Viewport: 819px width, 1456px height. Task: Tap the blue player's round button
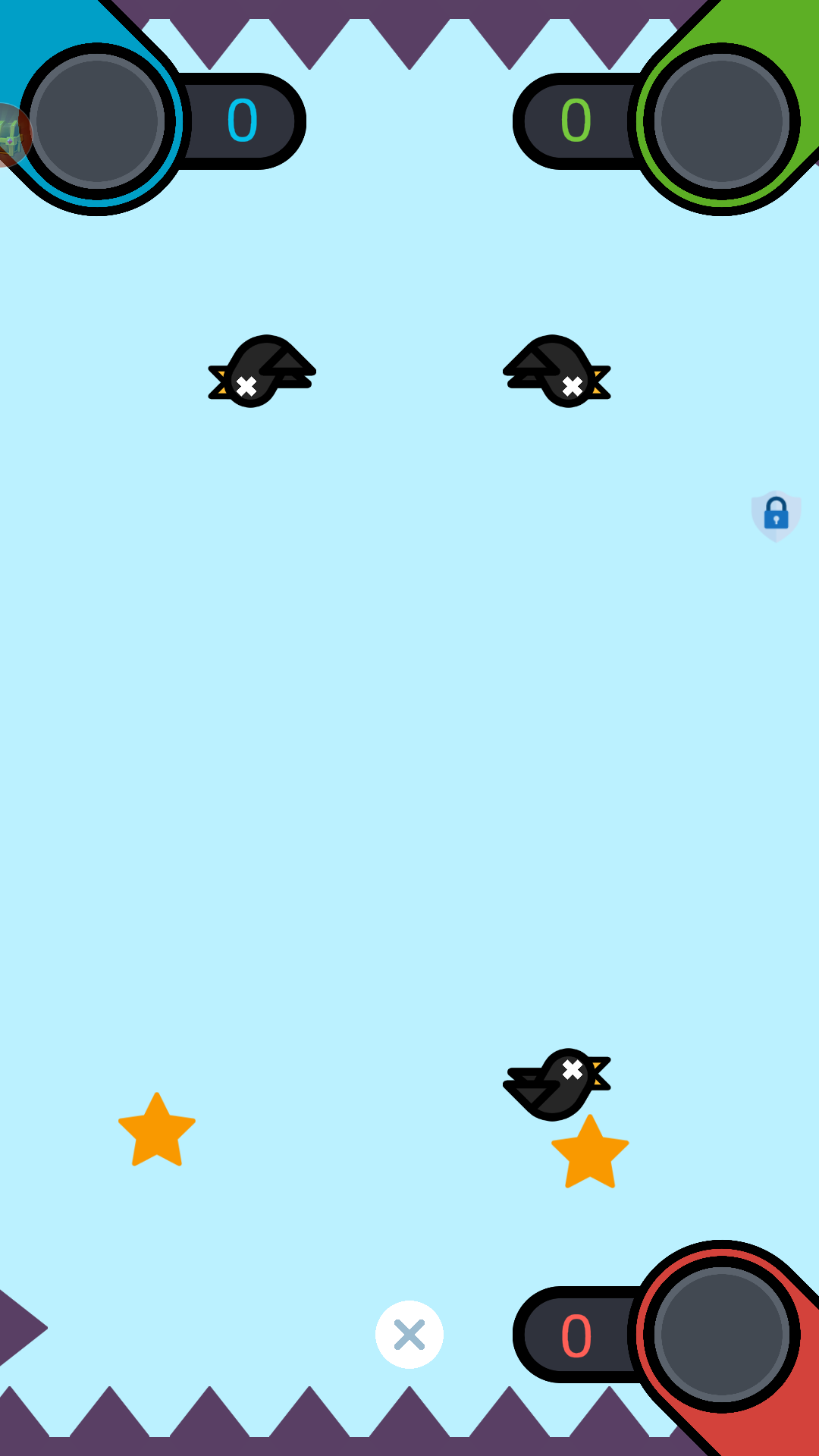click(x=97, y=121)
